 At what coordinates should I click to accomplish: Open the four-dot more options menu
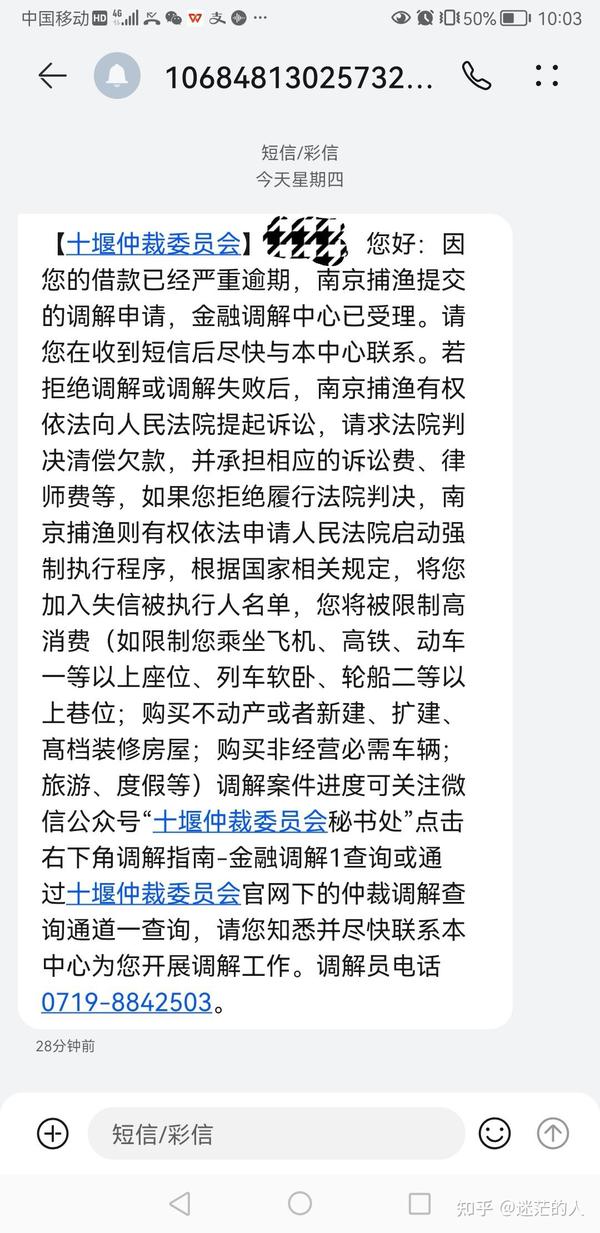click(x=547, y=76)
